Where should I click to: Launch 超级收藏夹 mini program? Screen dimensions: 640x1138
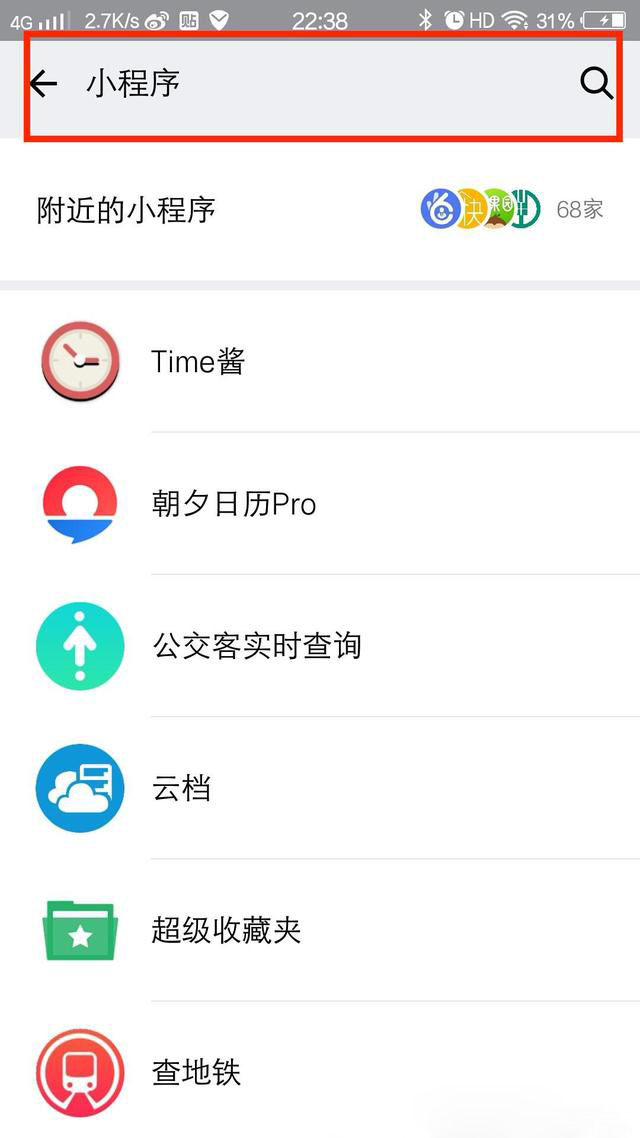(x=320, y=930)
